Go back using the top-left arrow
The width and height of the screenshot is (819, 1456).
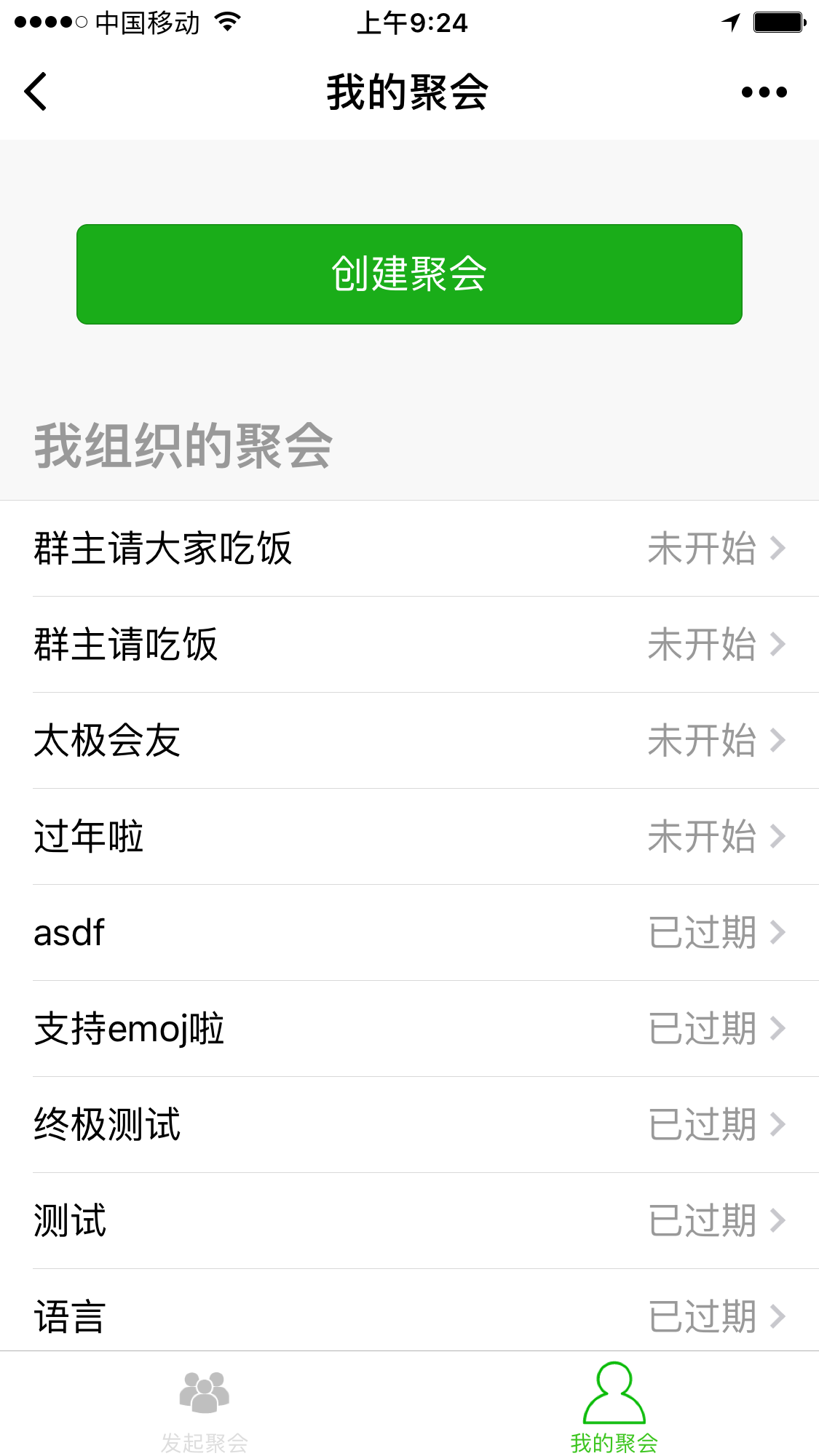[x=35, y=92]
